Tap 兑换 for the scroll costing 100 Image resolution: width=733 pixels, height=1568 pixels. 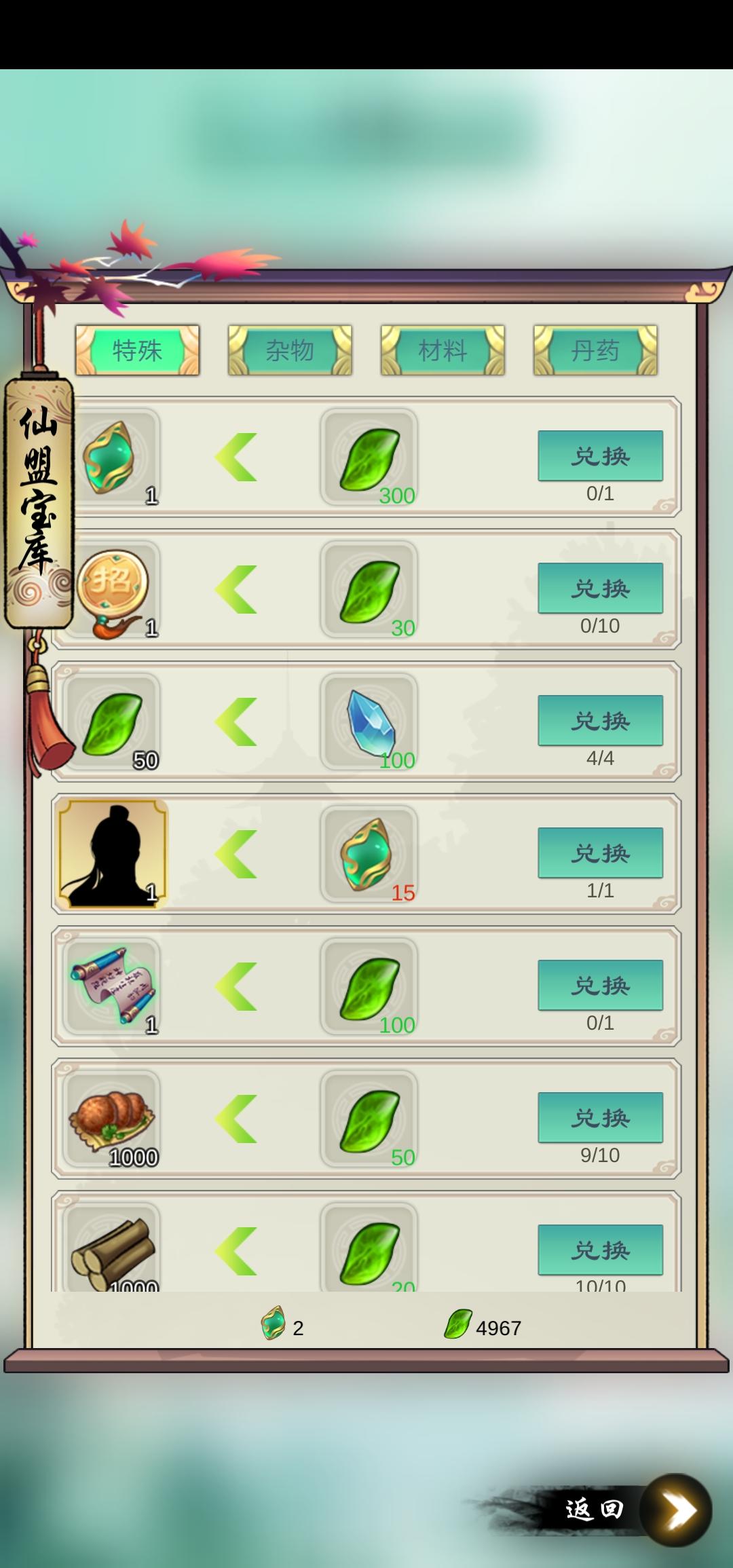[600, 985]
